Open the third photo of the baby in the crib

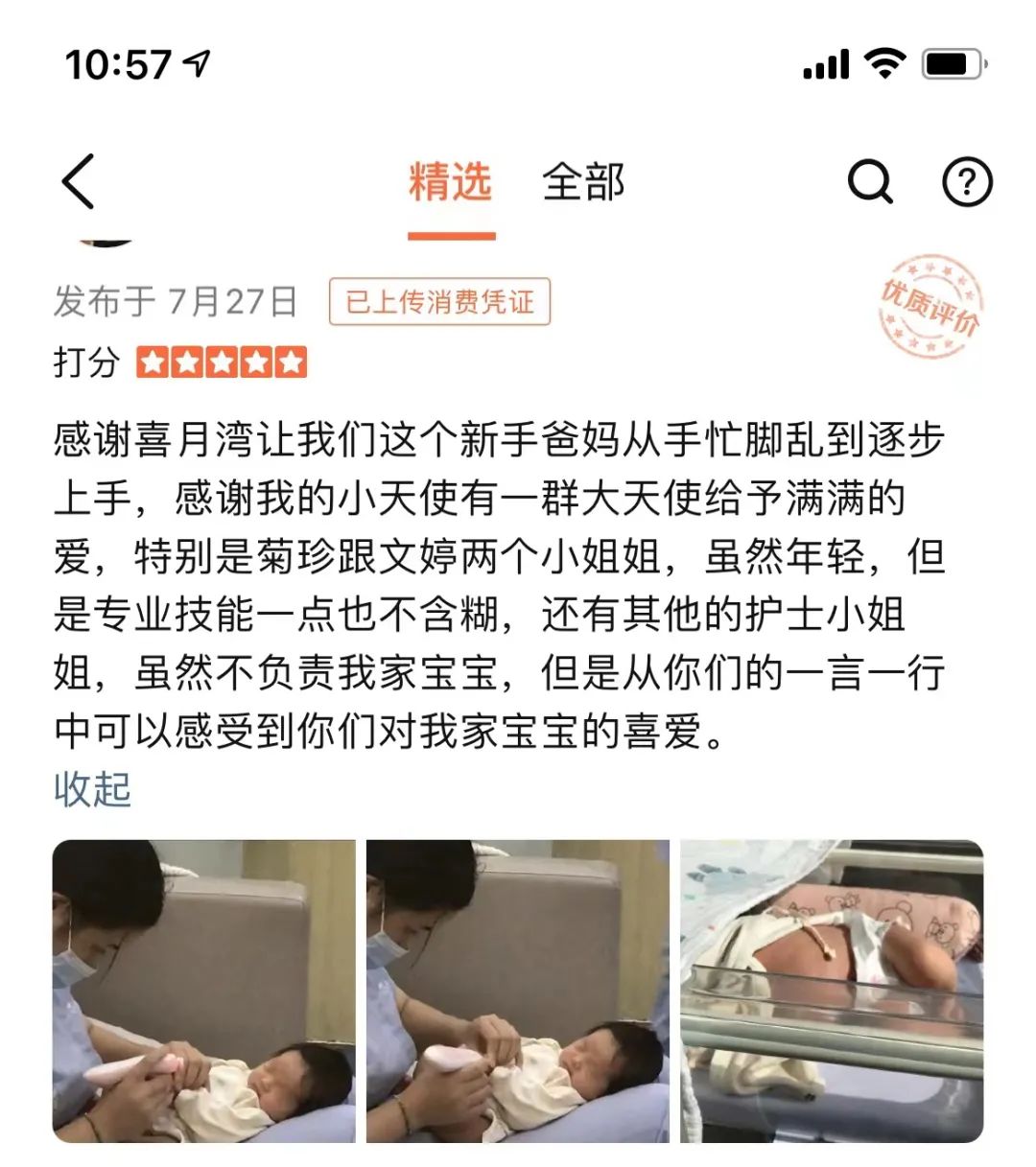(832, 991)
